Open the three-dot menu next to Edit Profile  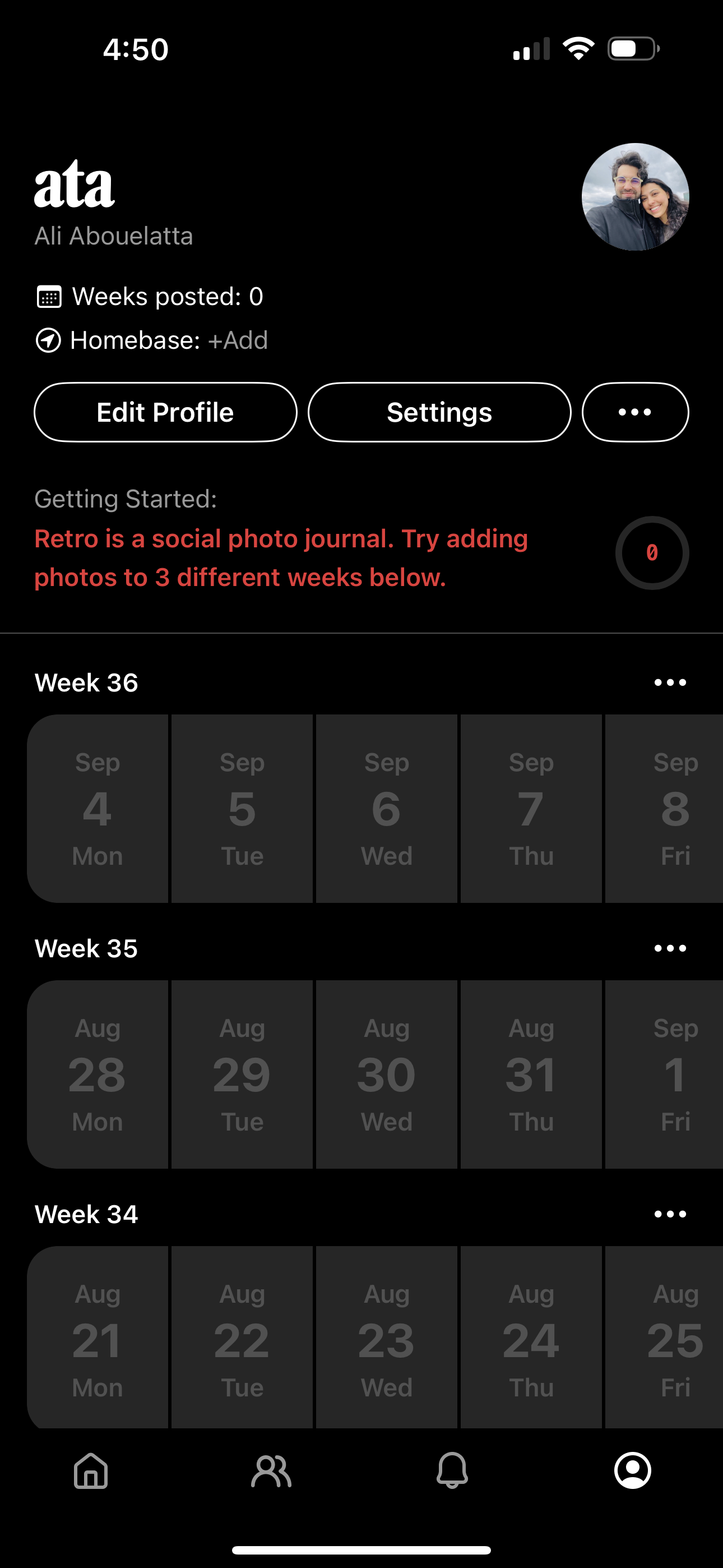coord(635,412)
